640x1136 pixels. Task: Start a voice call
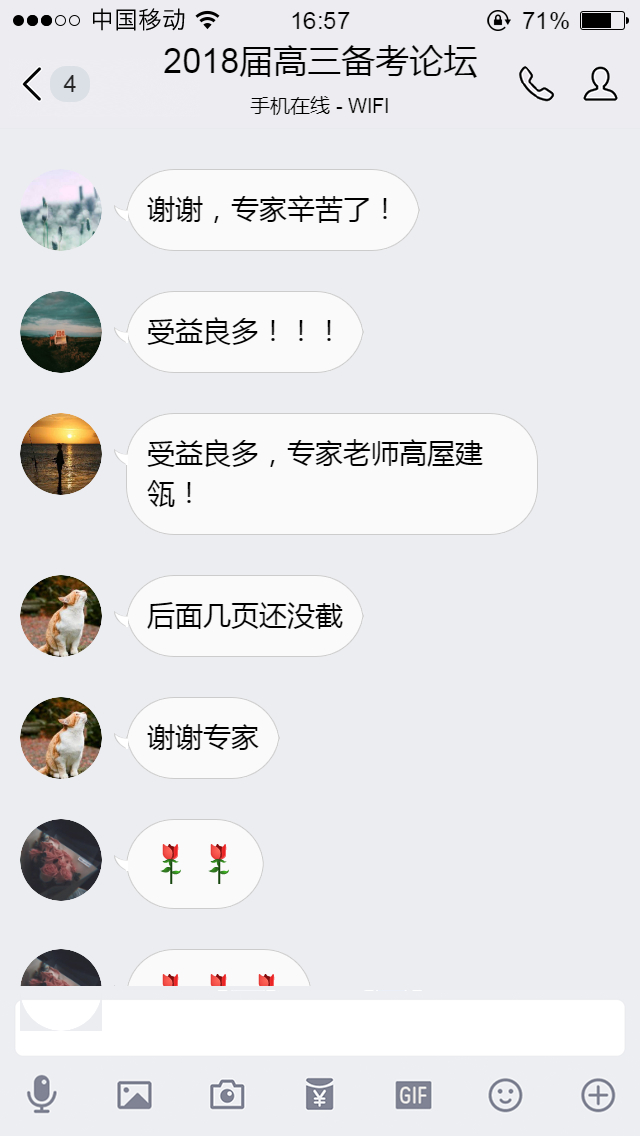coord(536,85)
